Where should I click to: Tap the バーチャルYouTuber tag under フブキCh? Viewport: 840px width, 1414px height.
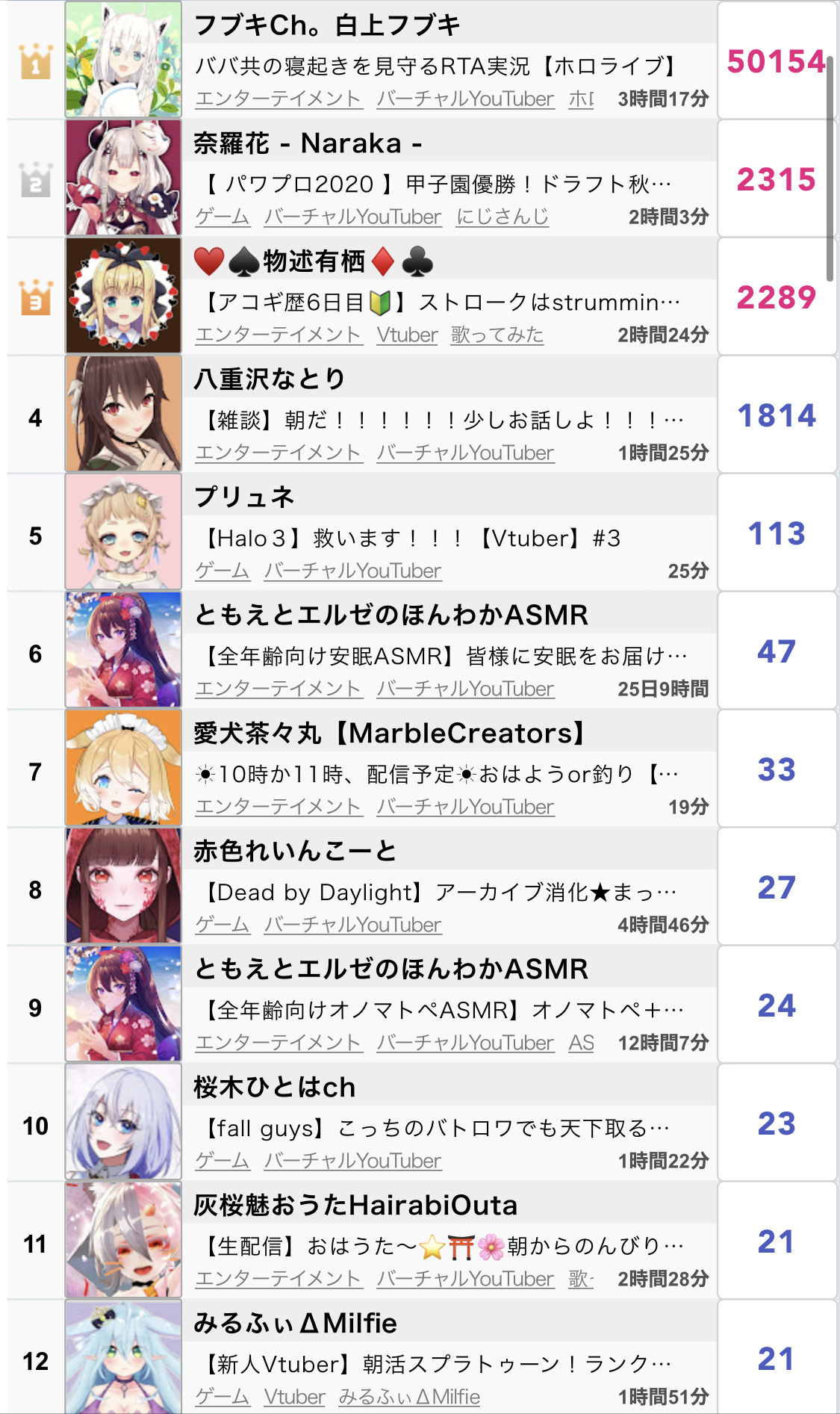(x=465, y=99)
